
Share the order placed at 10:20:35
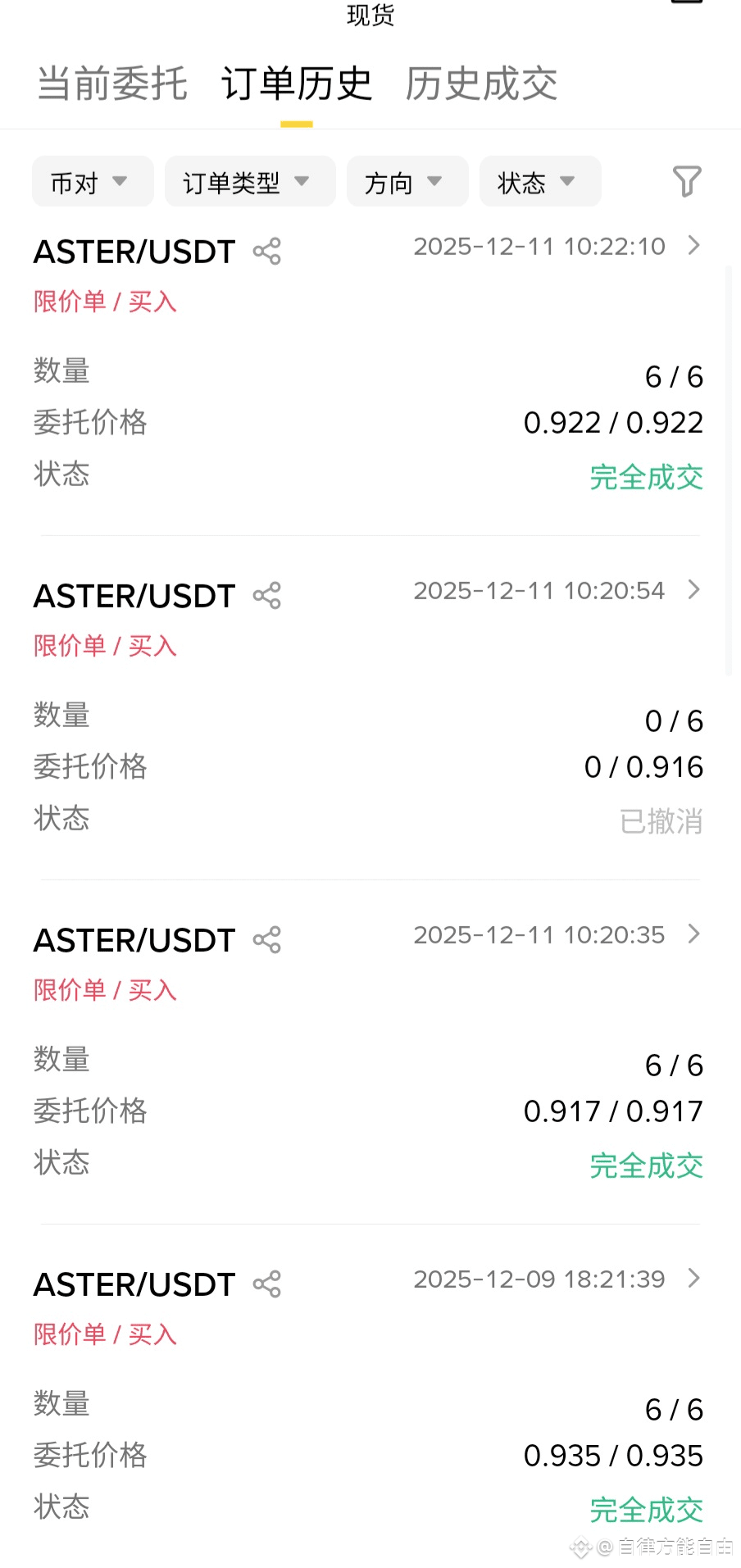(267, 940)
